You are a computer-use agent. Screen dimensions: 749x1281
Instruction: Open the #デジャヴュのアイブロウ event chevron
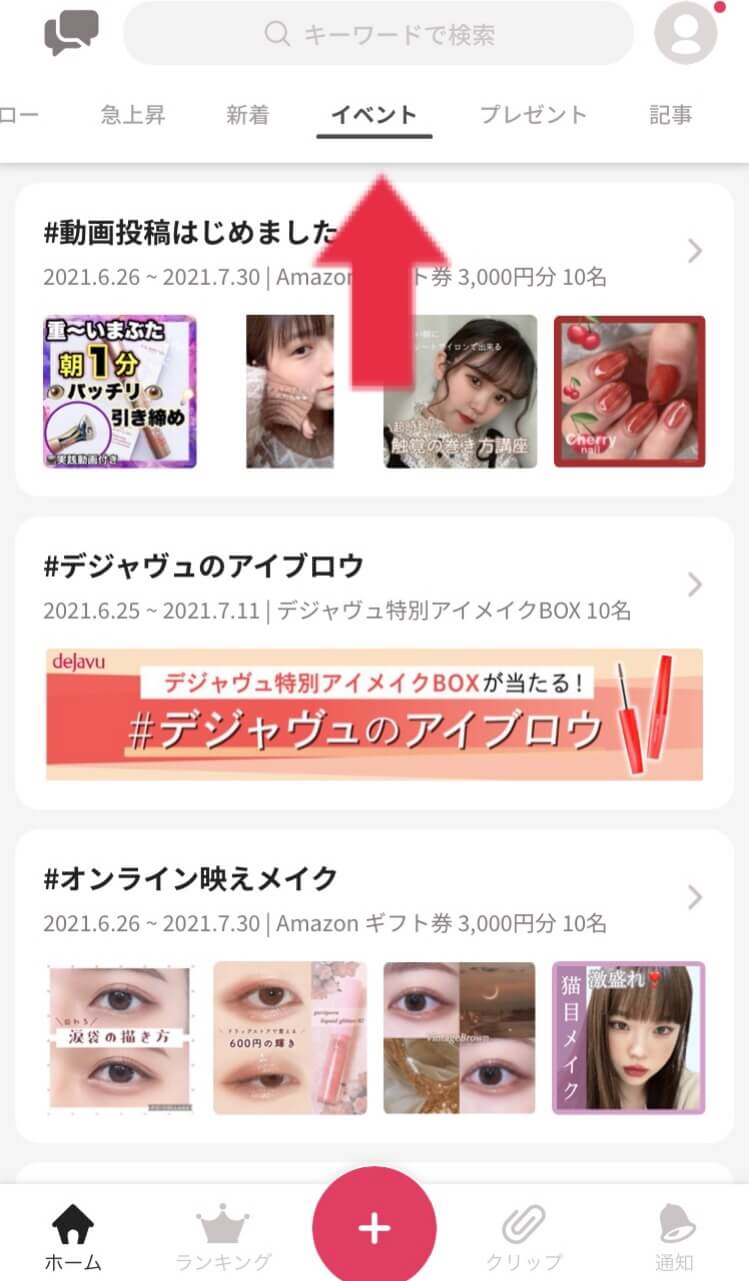(x=695, y=584)
